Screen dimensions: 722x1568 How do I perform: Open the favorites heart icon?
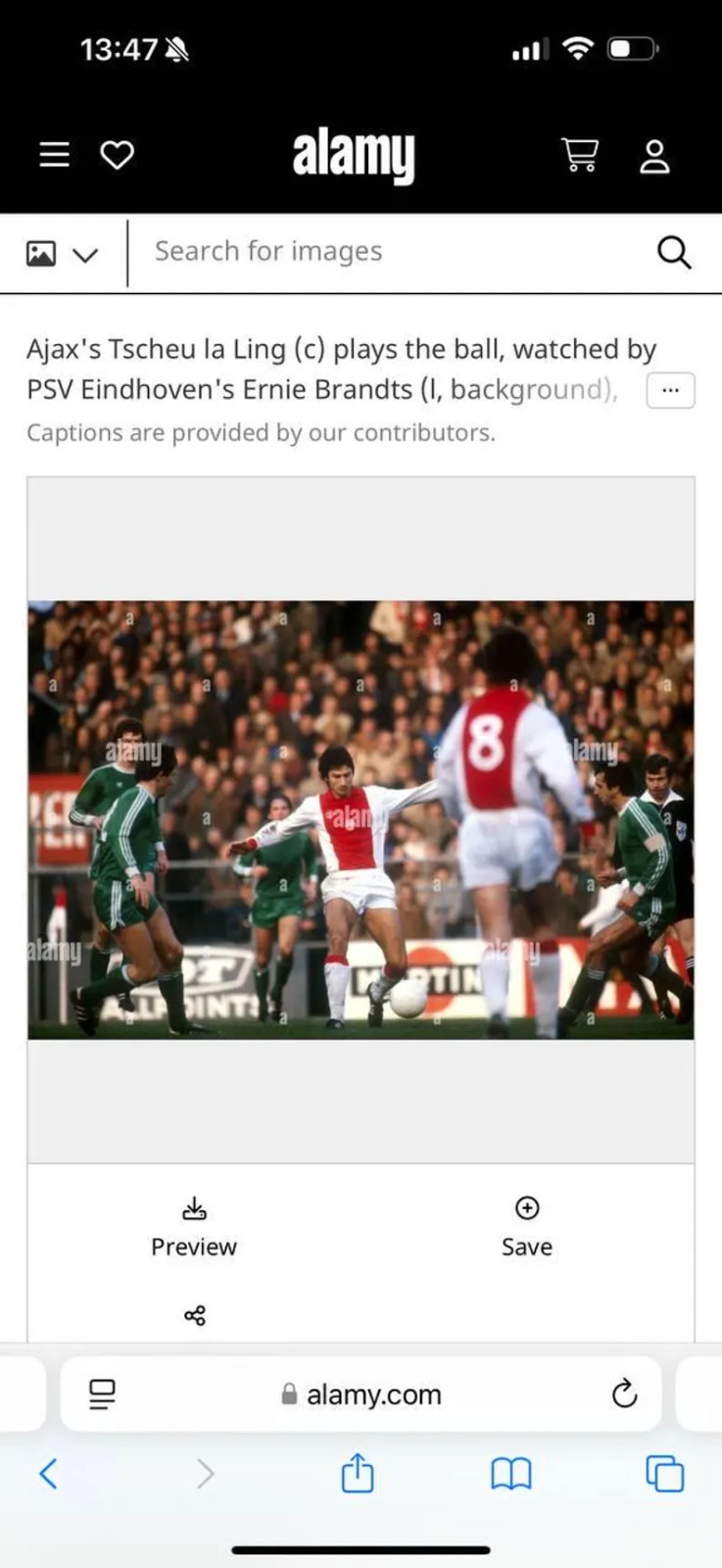click(x=118, y=155)
